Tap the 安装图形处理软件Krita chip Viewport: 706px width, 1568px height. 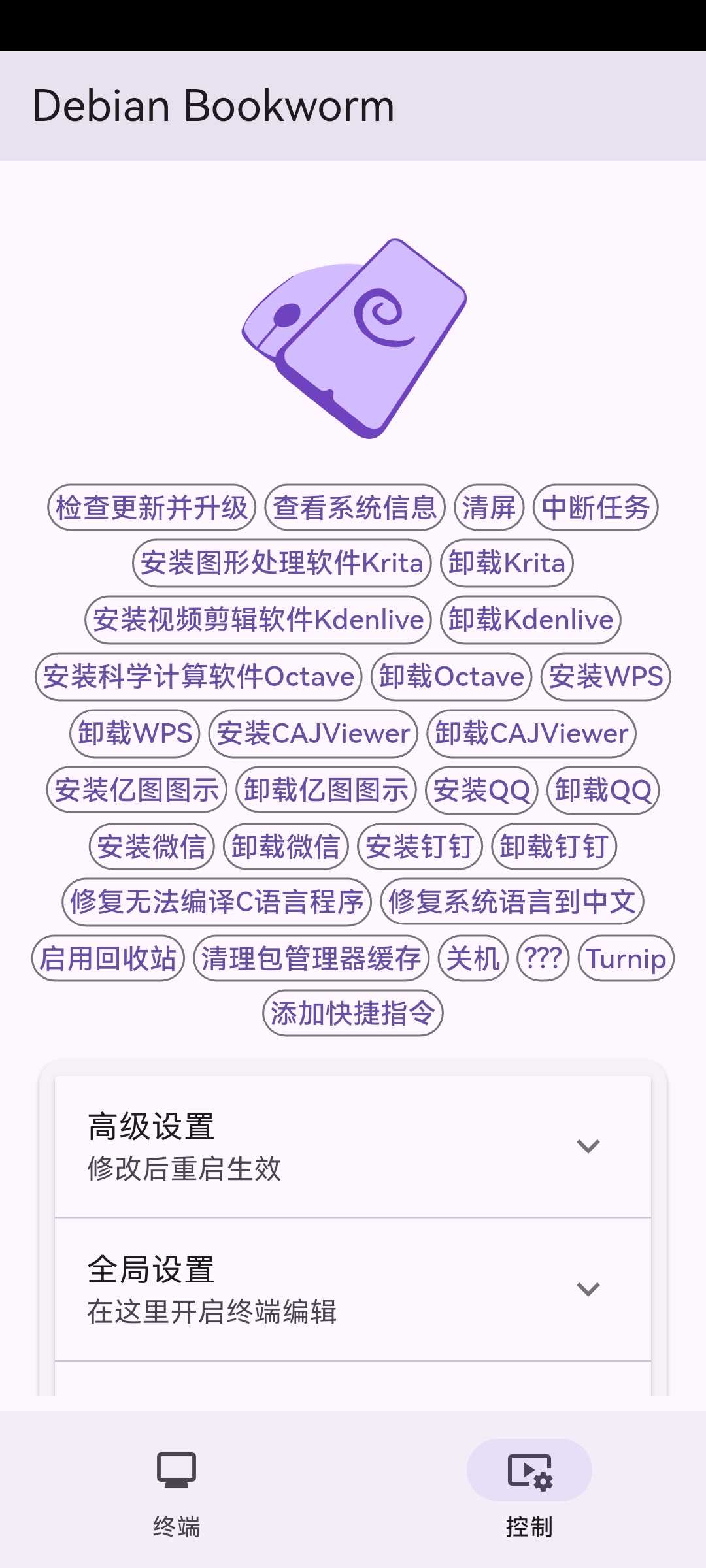[x=282, y=563]
